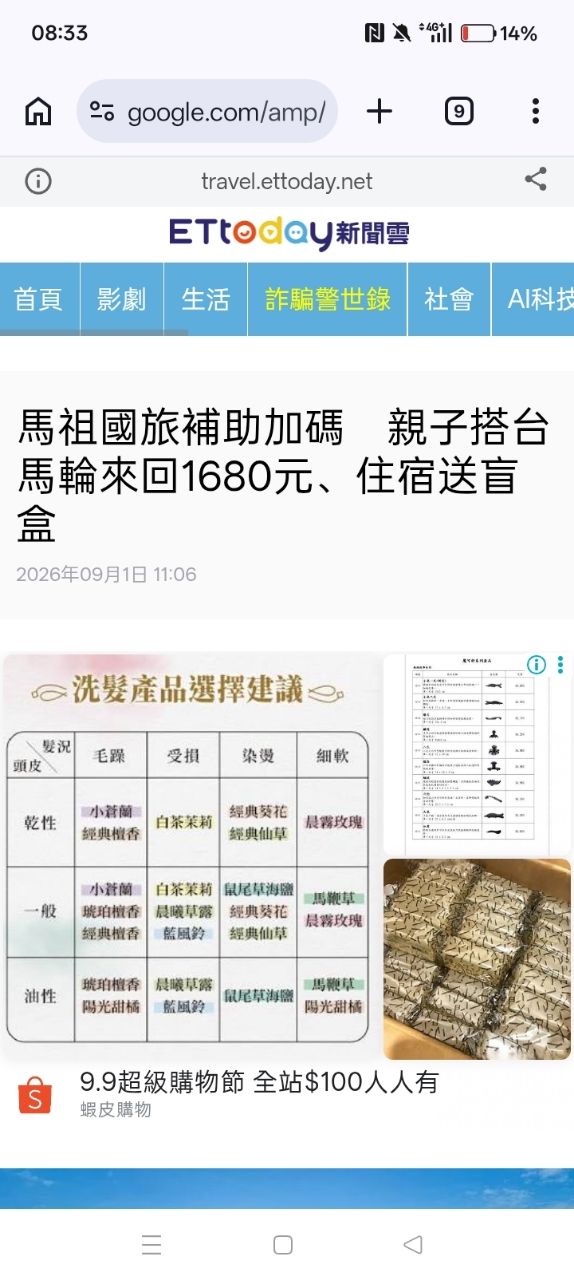Open the 詐騙警世錄 section
Image resolution: width=574 pixels, height=1280 pixels.
[x=328, y=299]
